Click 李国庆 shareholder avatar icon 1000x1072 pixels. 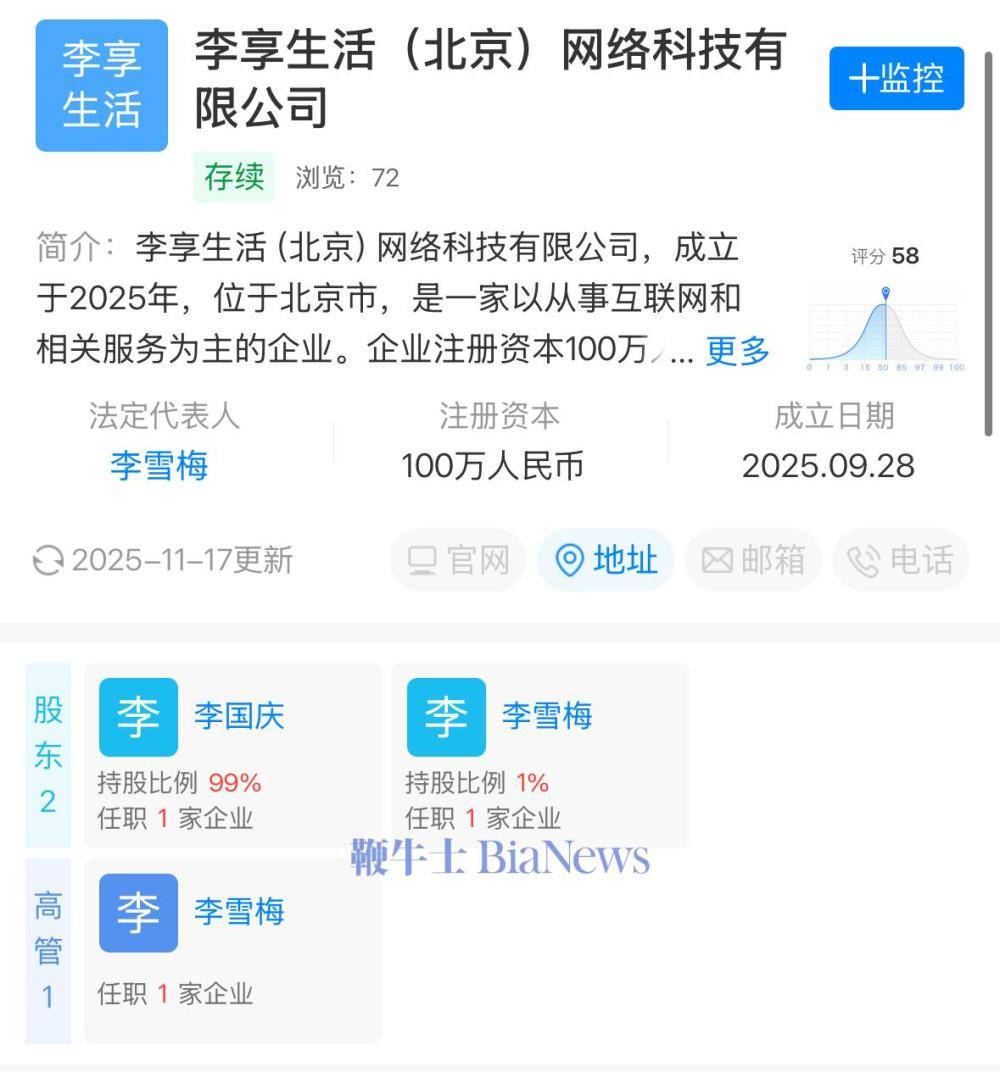coord(138,716)
